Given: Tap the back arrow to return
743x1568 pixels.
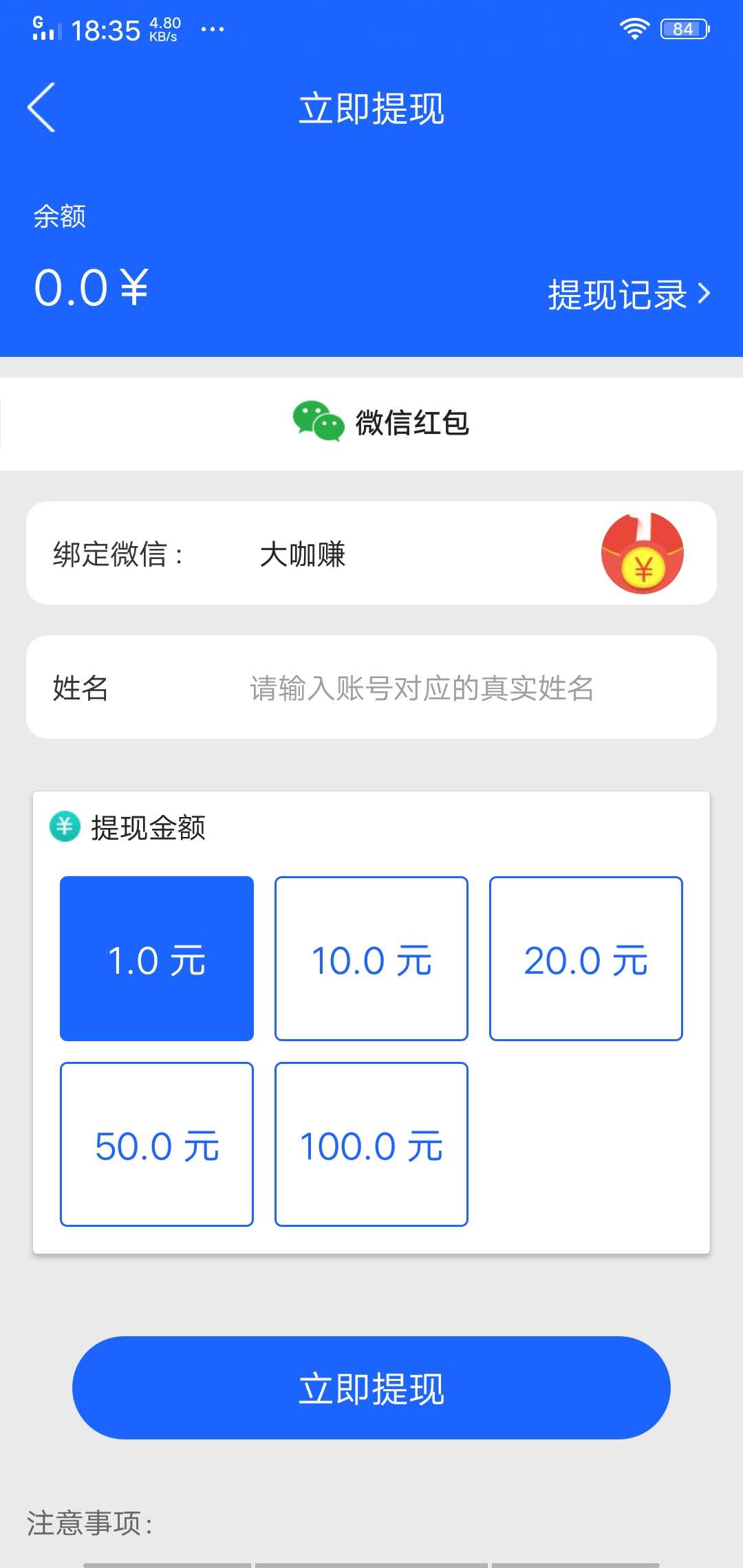Looking at the screenshot, I should tap(43, 109).
